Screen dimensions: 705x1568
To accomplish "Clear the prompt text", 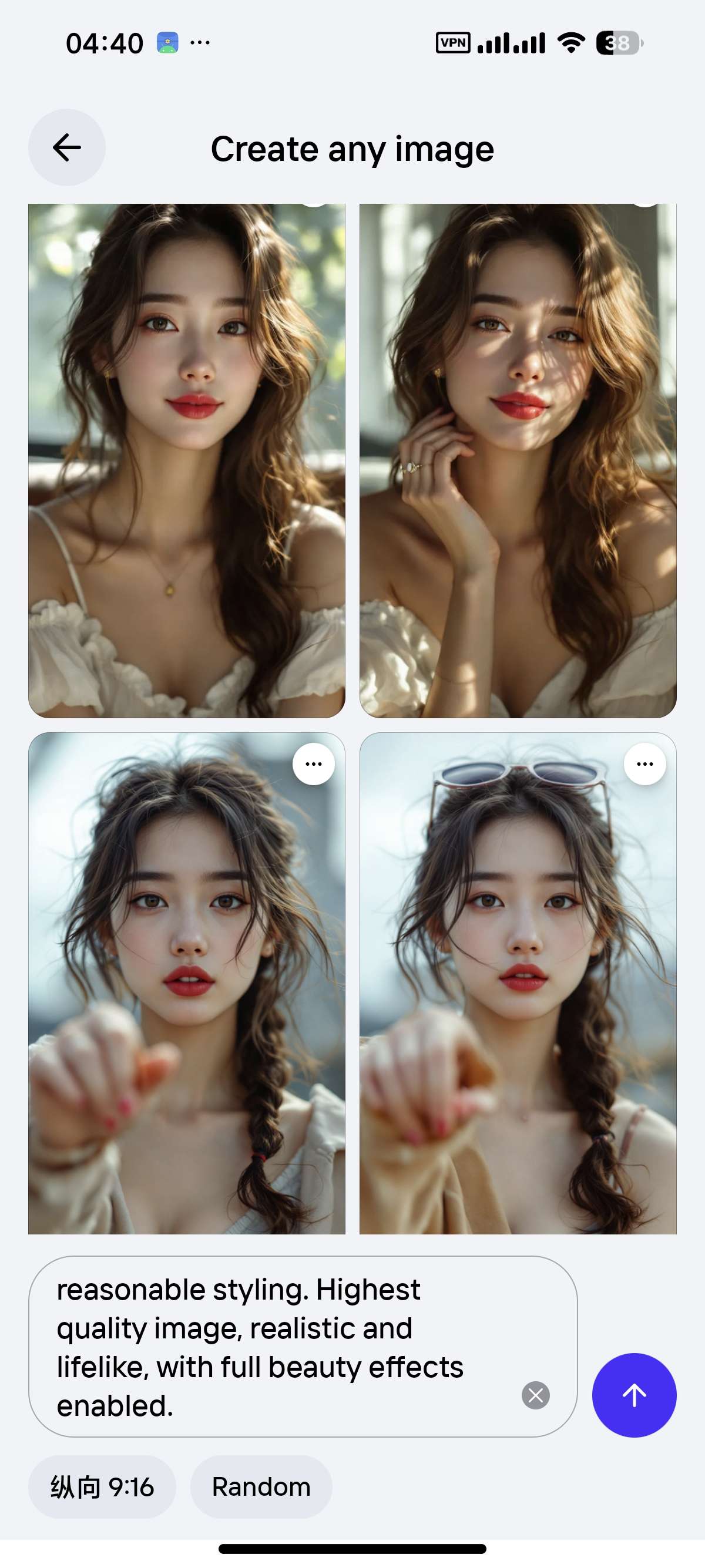I will pos(536,1395).
